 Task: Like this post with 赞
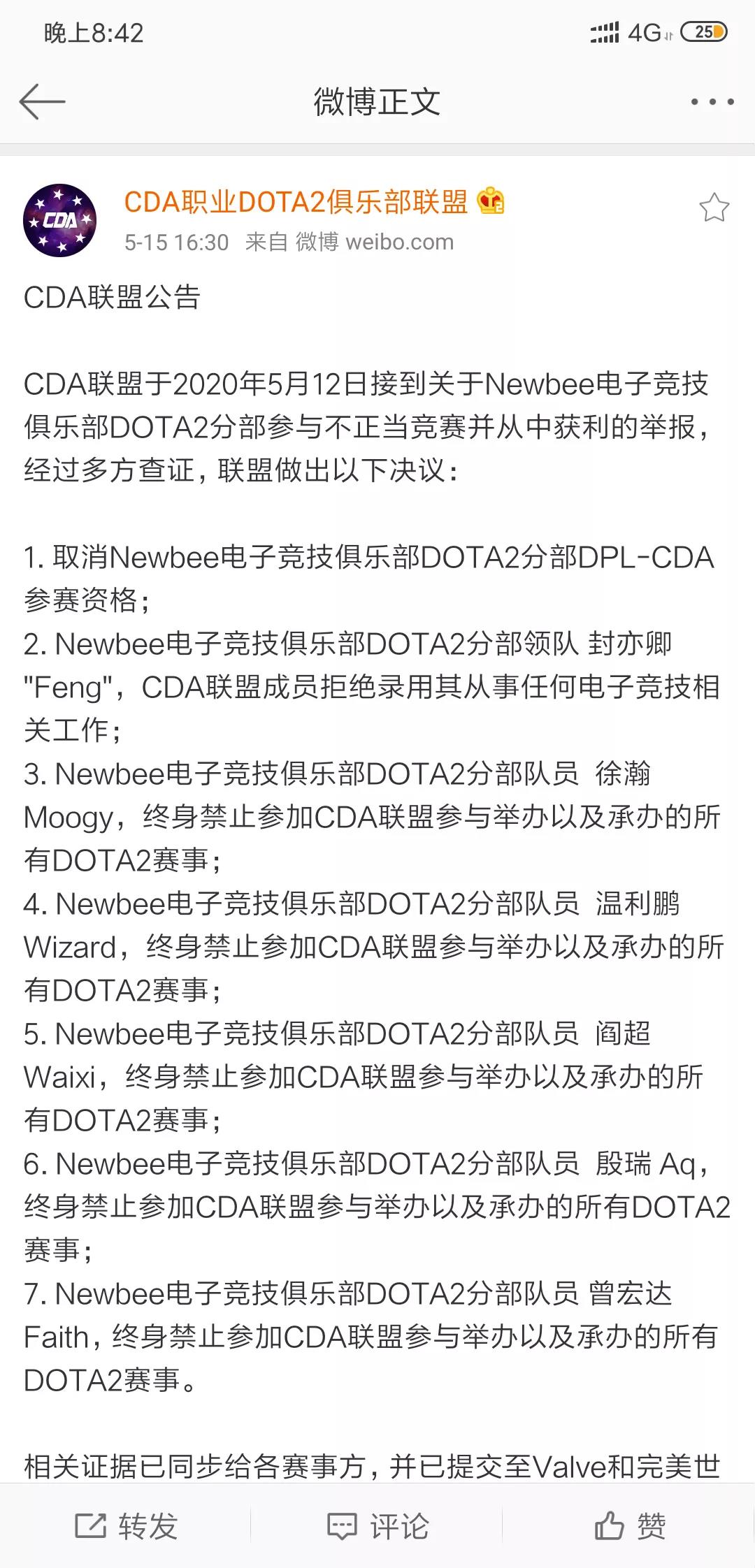(629, 1526)
